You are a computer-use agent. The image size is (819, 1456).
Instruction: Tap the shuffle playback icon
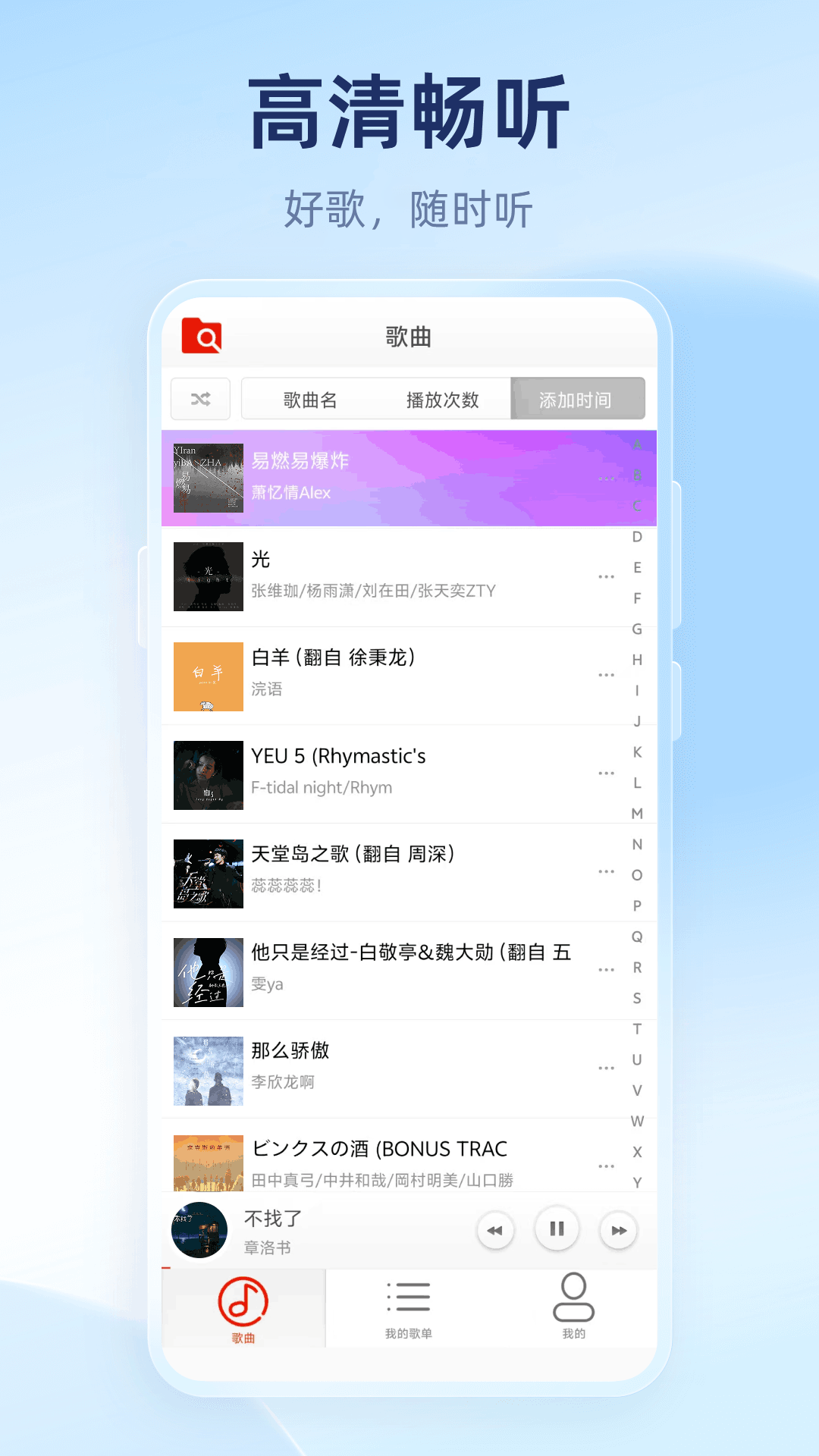[x=199, y=398]
